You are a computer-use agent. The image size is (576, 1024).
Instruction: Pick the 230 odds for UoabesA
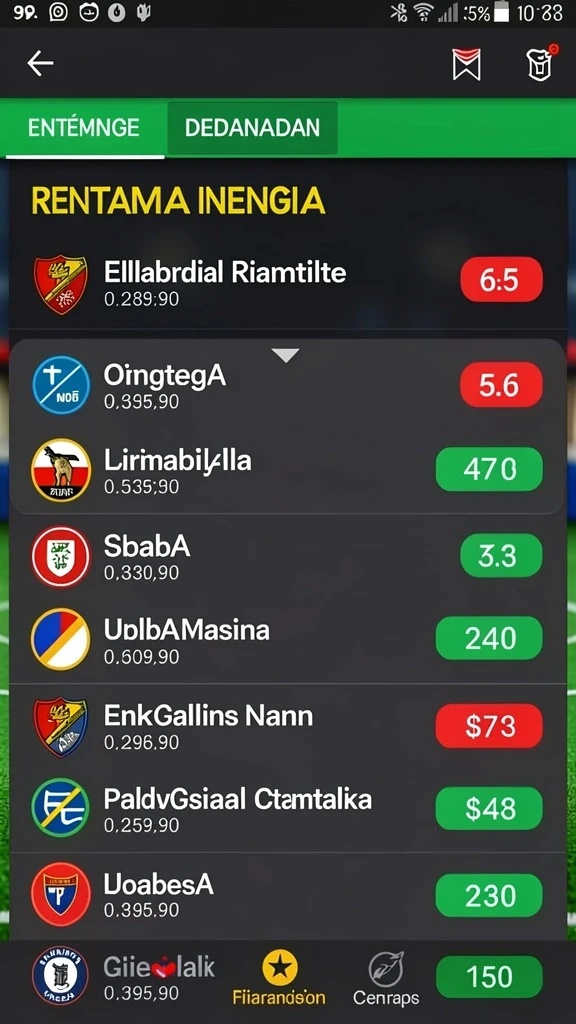pyautogui.click(x=489, y=895)
